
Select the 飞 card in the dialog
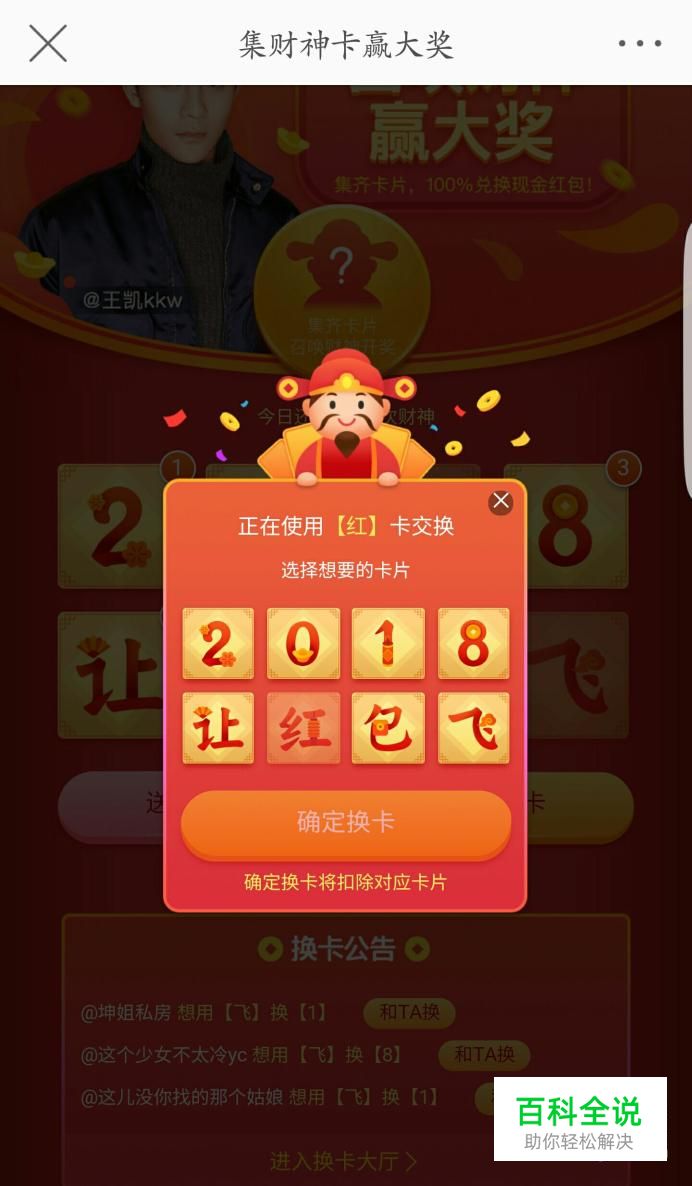[x=473, y=728]
